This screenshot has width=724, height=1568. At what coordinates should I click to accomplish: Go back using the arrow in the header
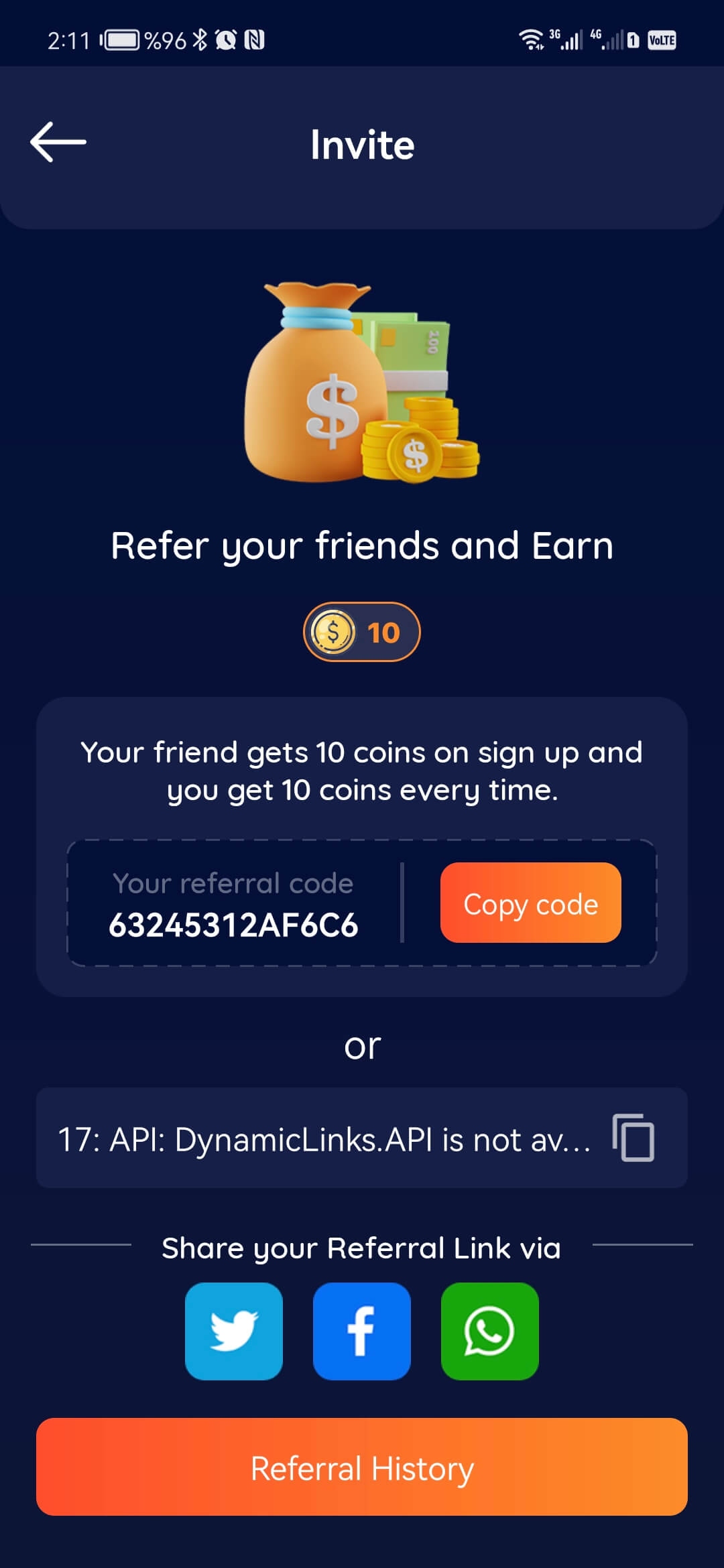(x=58, y=142)
